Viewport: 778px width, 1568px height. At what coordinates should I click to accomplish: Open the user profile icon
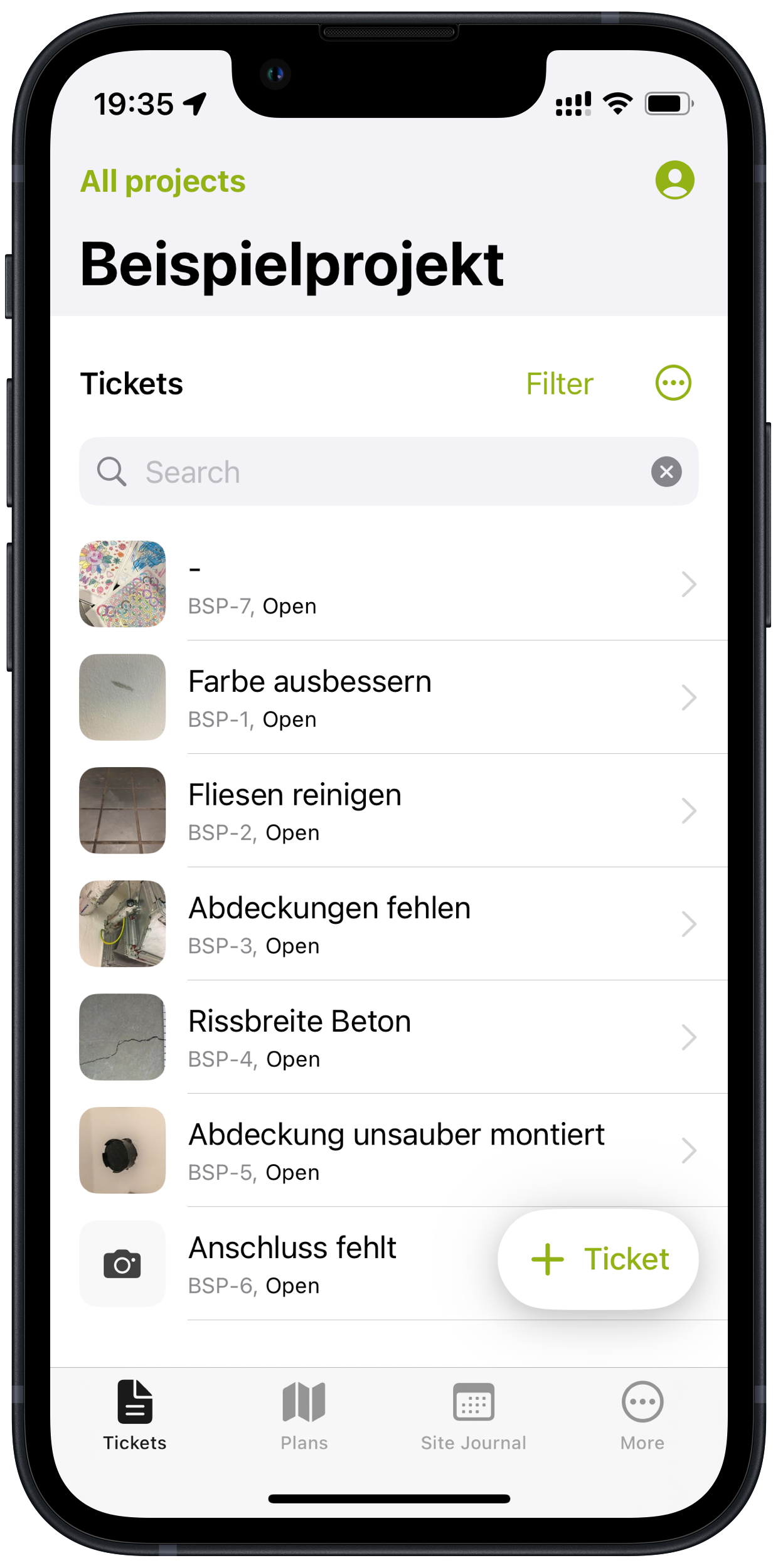674,181
